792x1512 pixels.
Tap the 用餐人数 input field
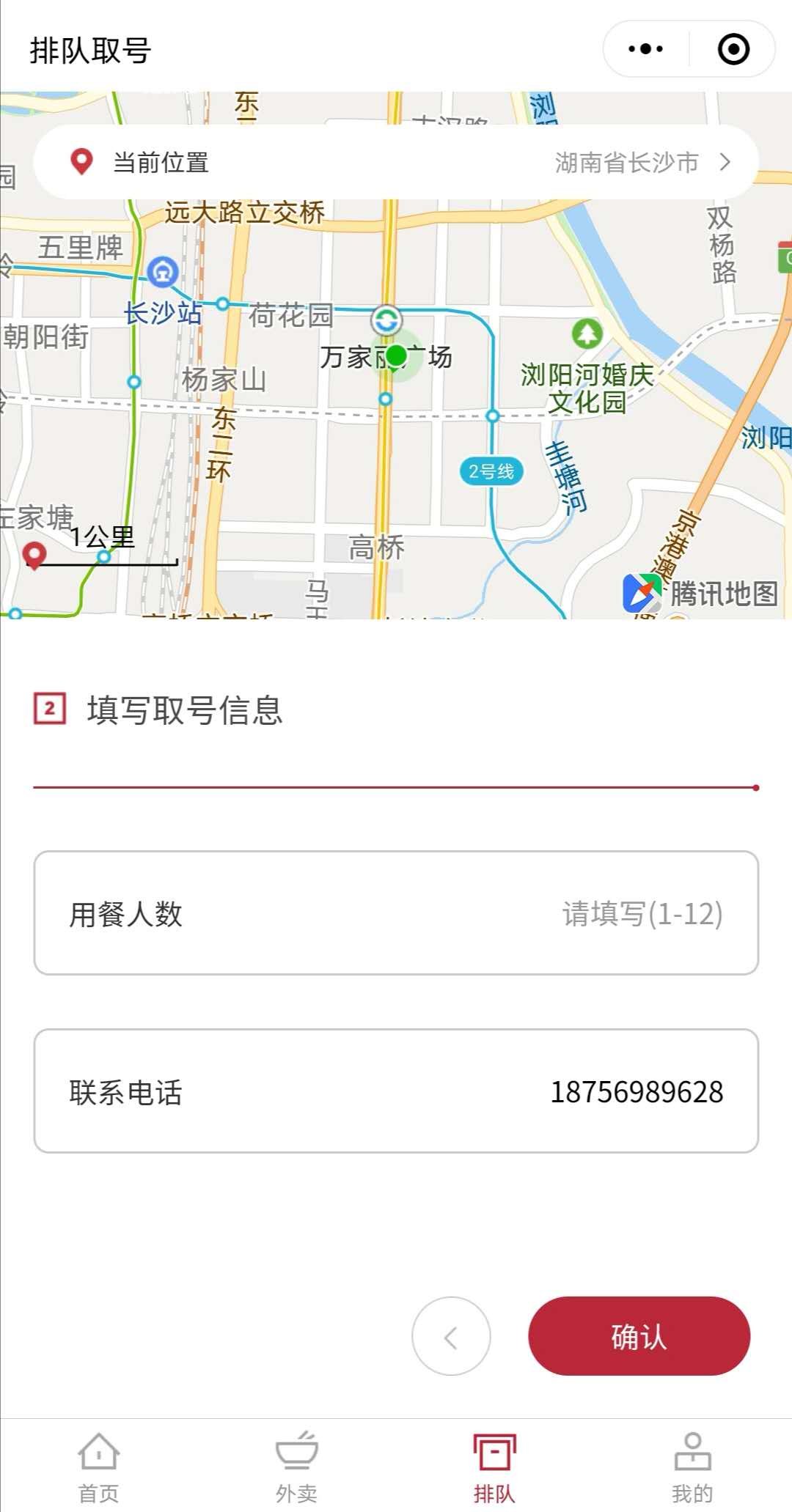point(396,913)
